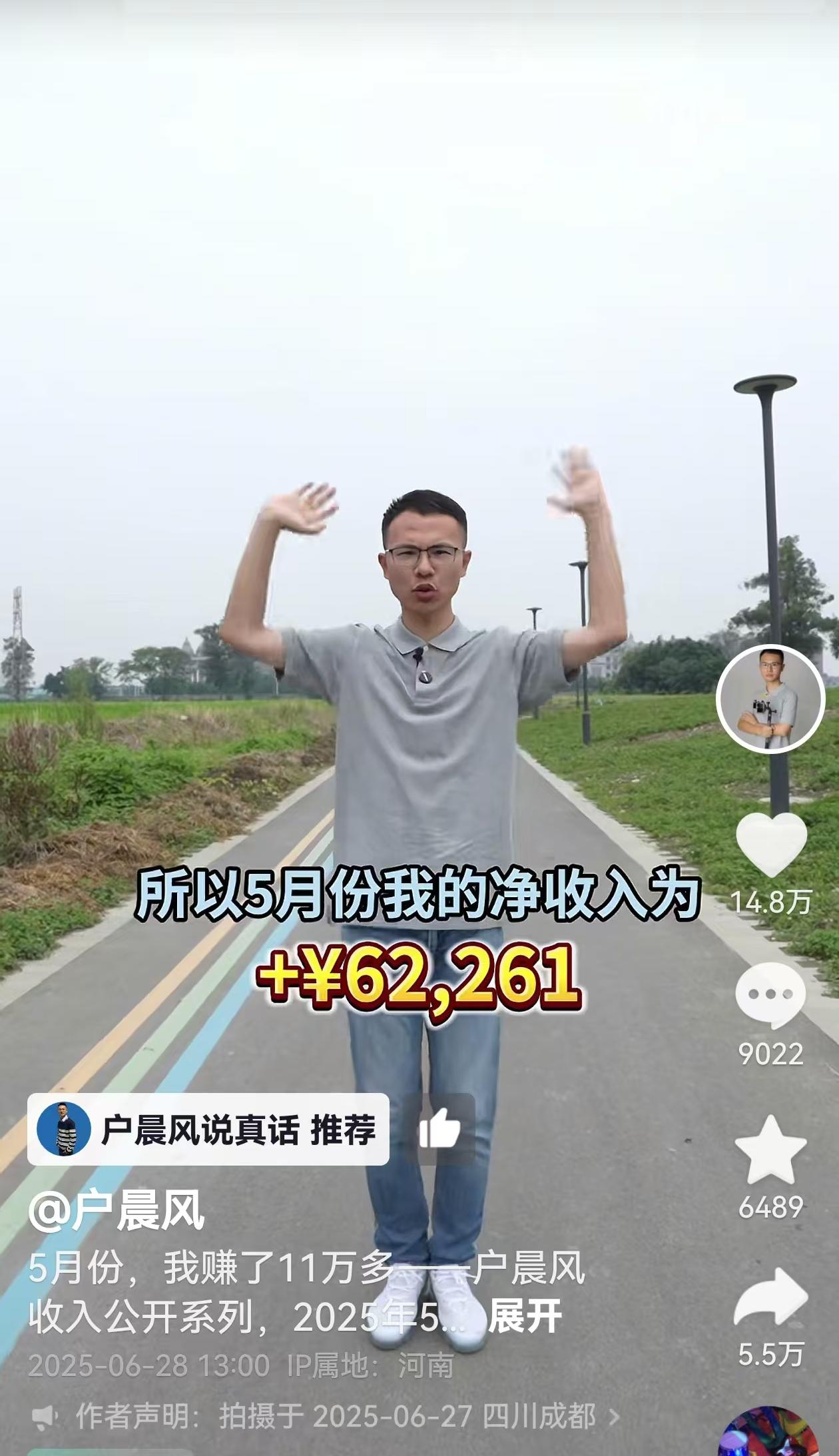Open @户晨风 username link

117,1211
